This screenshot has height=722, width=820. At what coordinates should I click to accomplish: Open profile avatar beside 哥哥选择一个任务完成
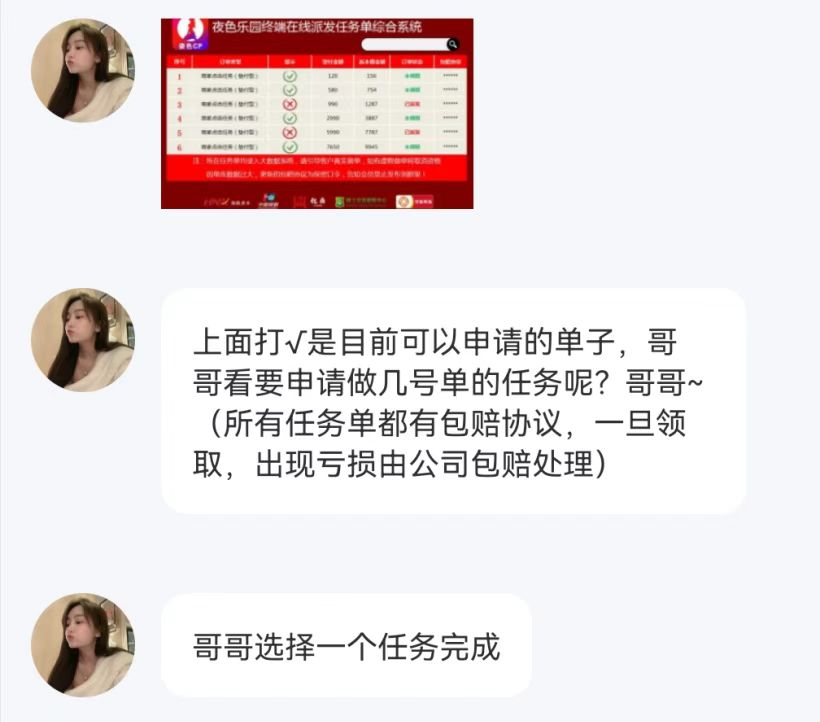[82, 644]
